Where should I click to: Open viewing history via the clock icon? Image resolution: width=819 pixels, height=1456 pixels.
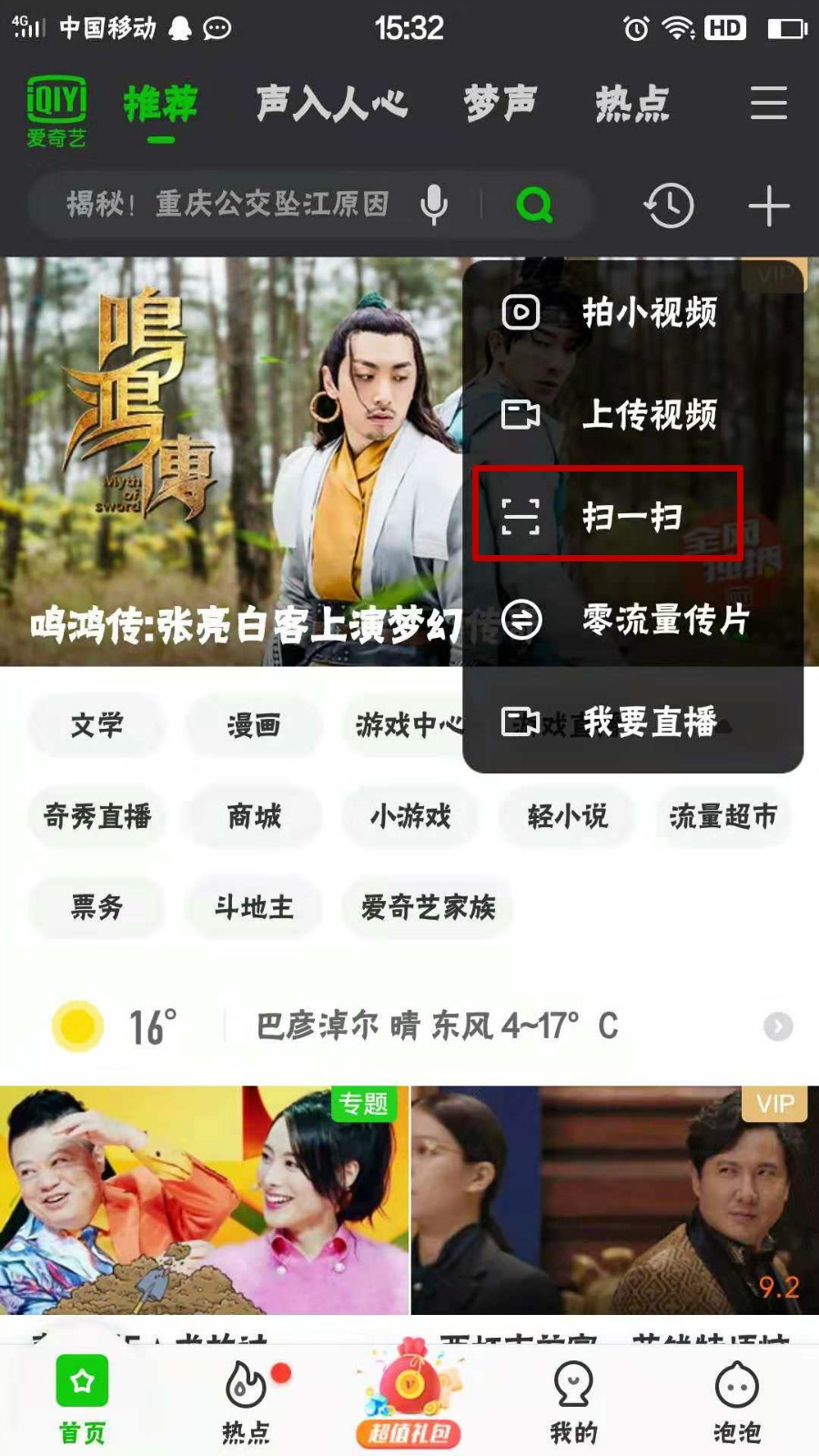(667, 204)
